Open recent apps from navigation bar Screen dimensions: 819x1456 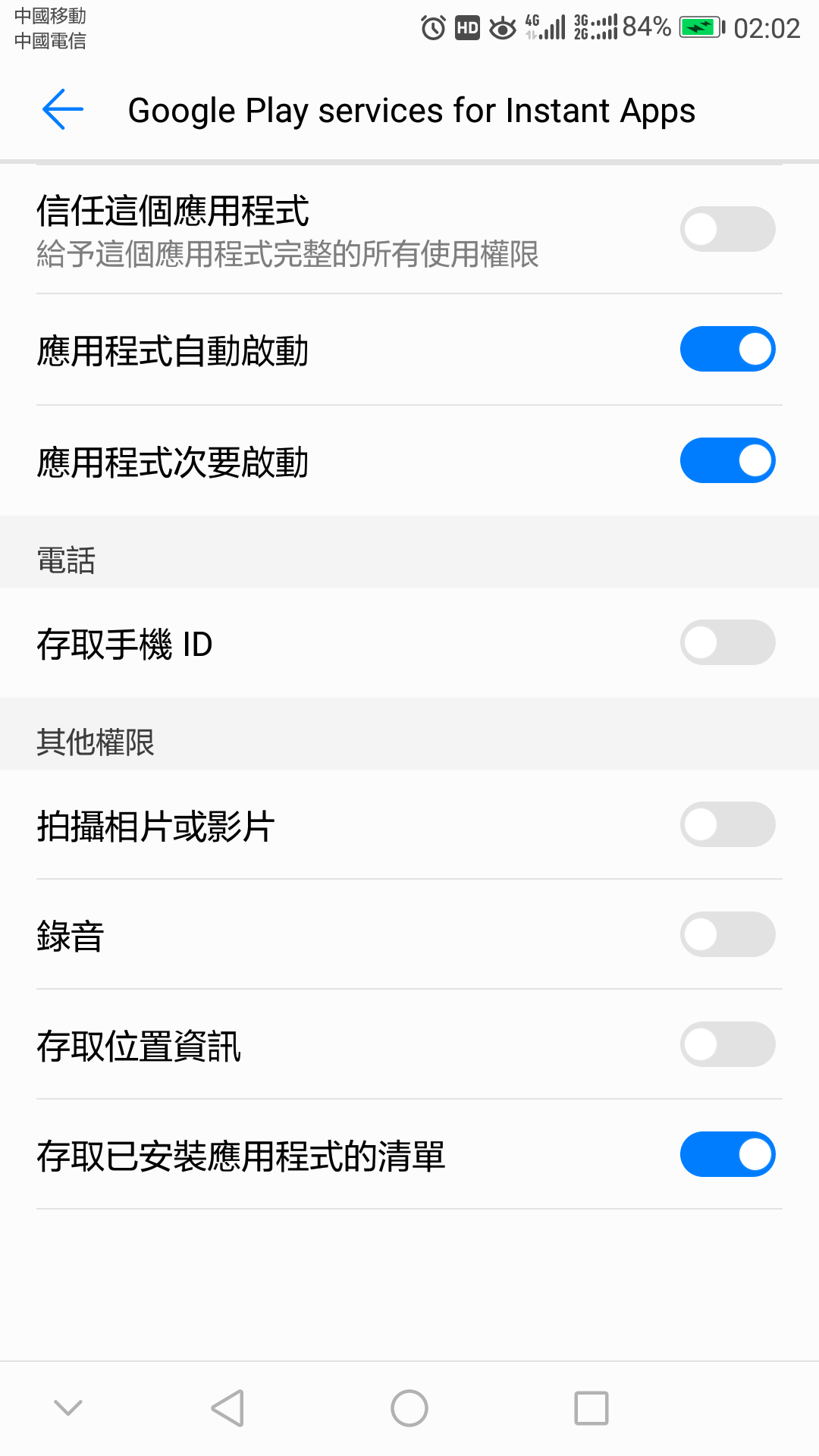591,1408
